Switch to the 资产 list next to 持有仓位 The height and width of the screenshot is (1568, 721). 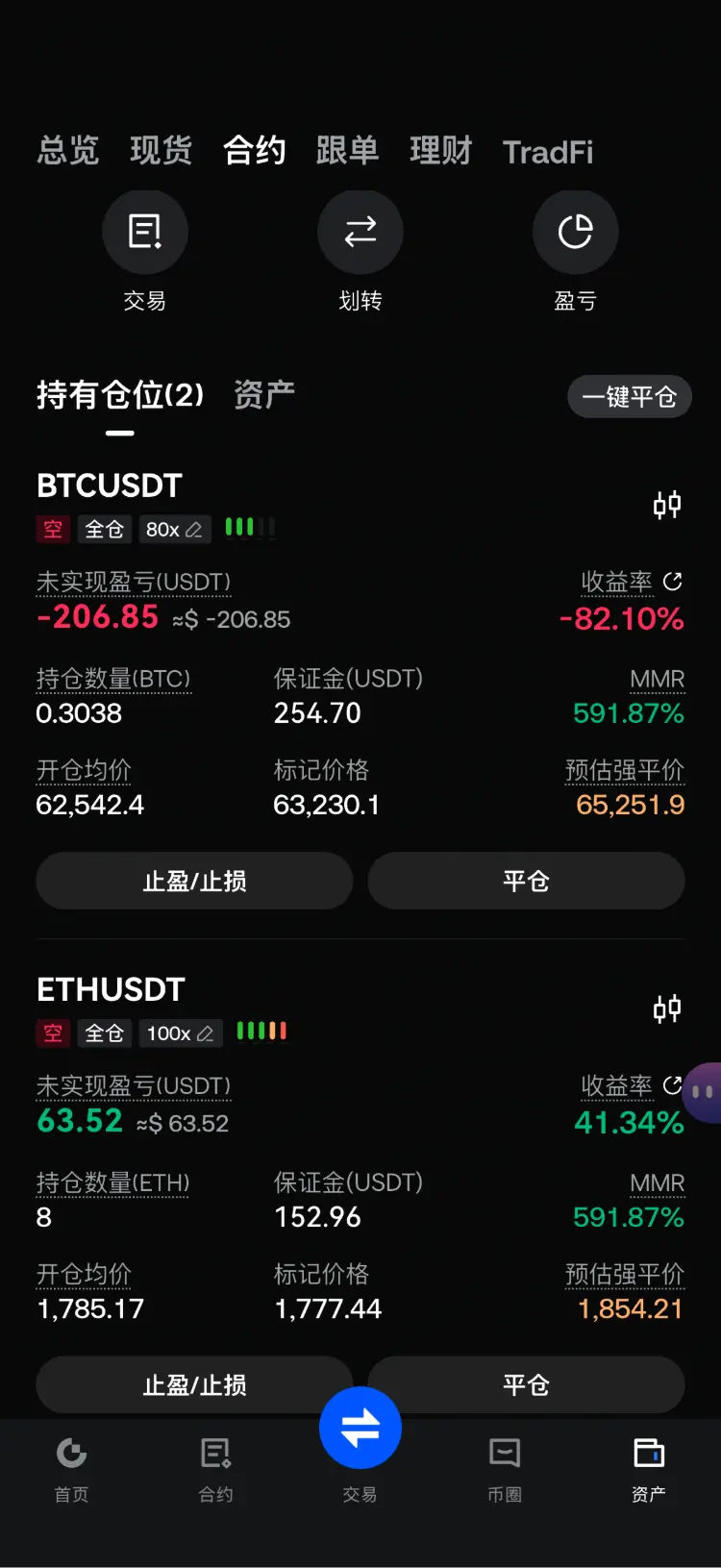point(264,394)
